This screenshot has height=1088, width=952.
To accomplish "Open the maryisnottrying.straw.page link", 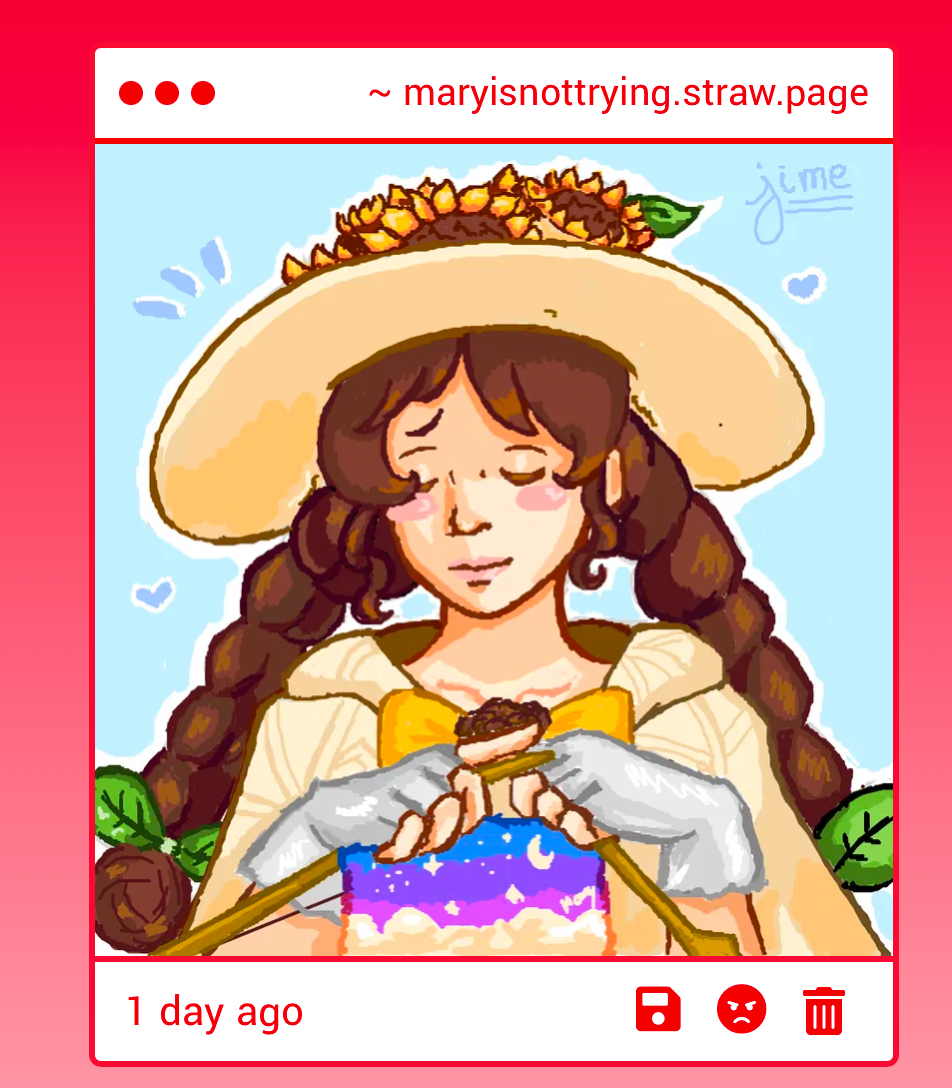I will click(x=618, y=94).
